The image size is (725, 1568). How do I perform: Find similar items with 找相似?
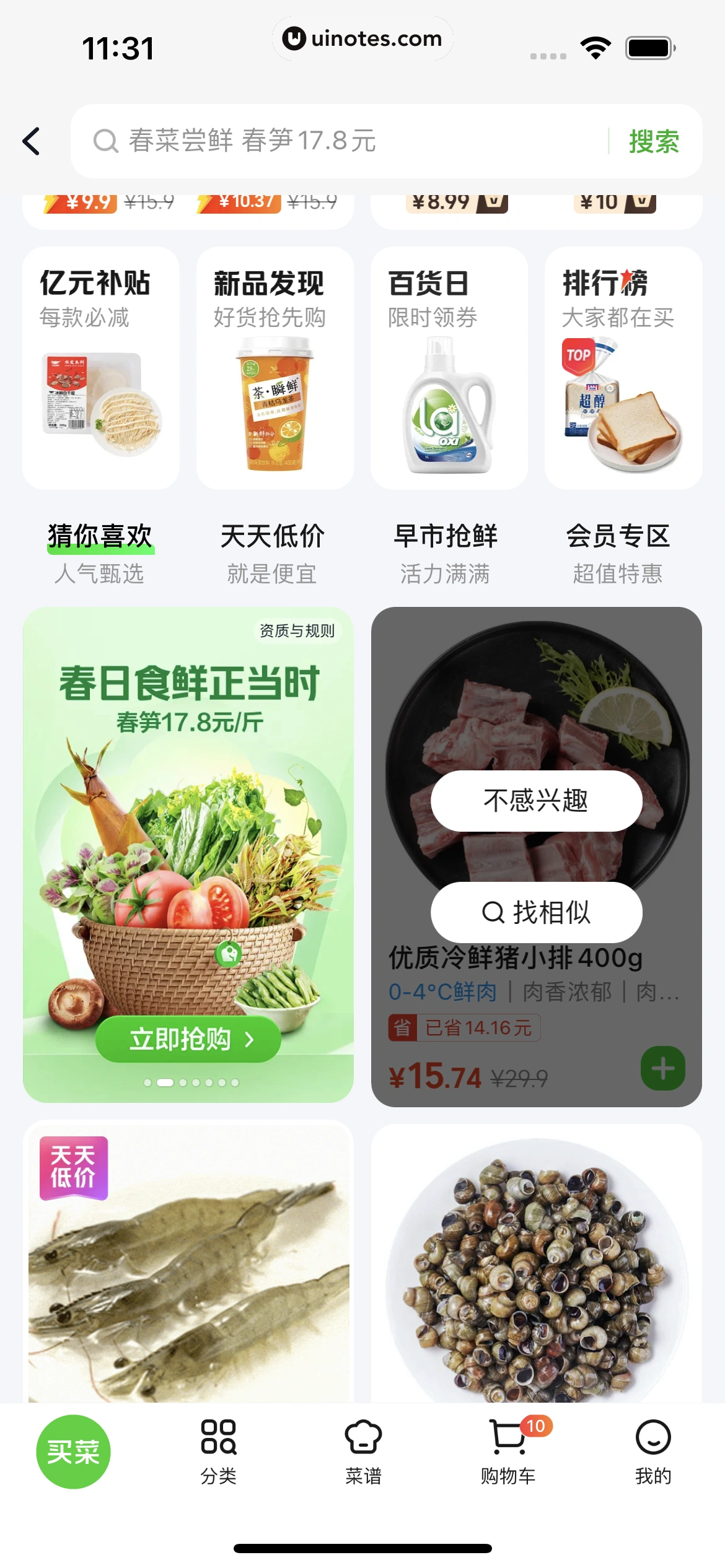(536, 912)
